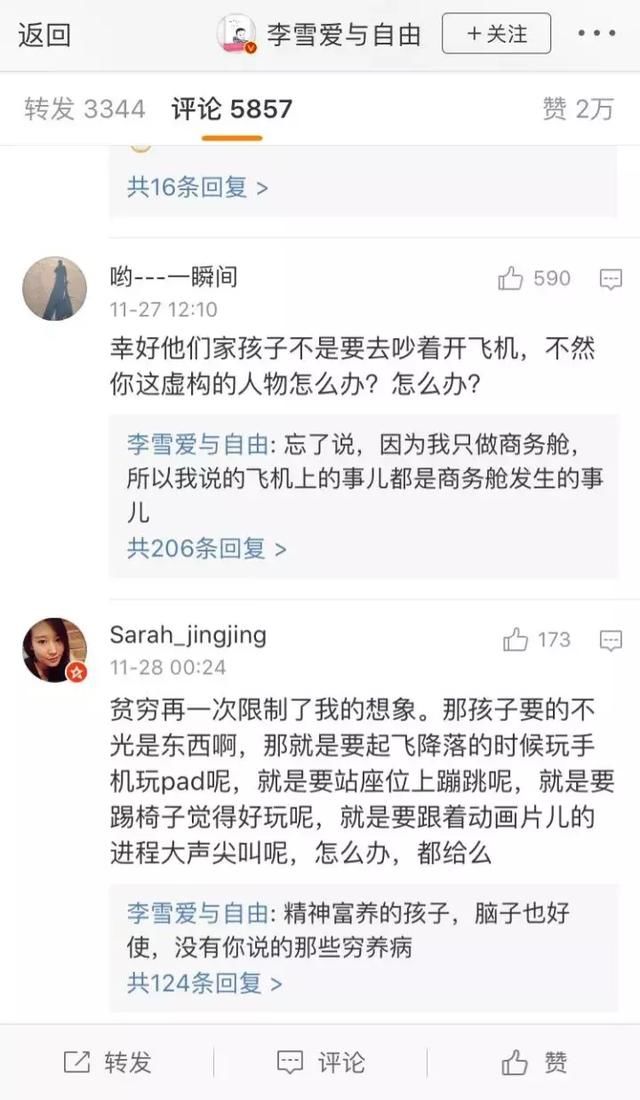Switch to 赞 2万 tab
The width and height of the screenshot is (640, 1100).
577,110
